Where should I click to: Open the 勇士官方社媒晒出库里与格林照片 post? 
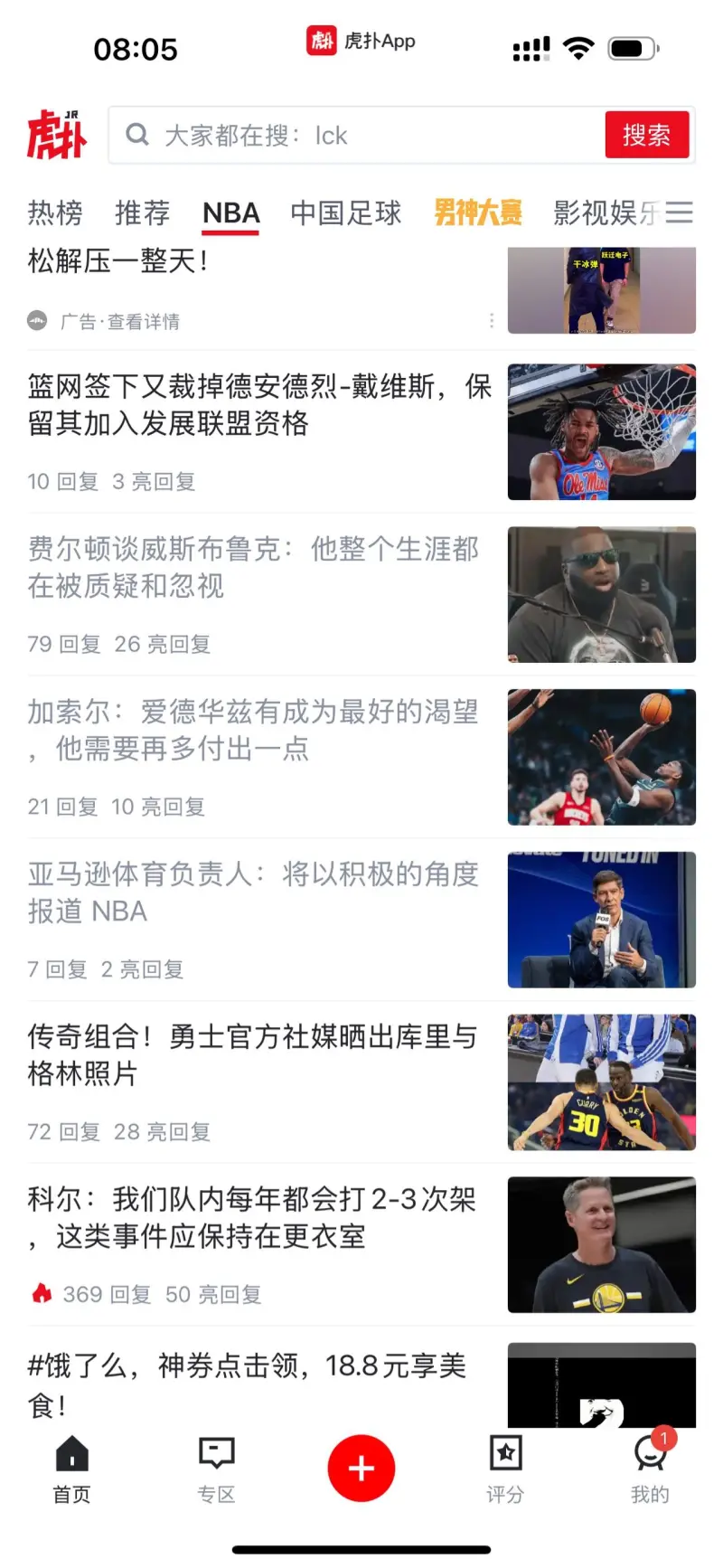click(253, 1056)
